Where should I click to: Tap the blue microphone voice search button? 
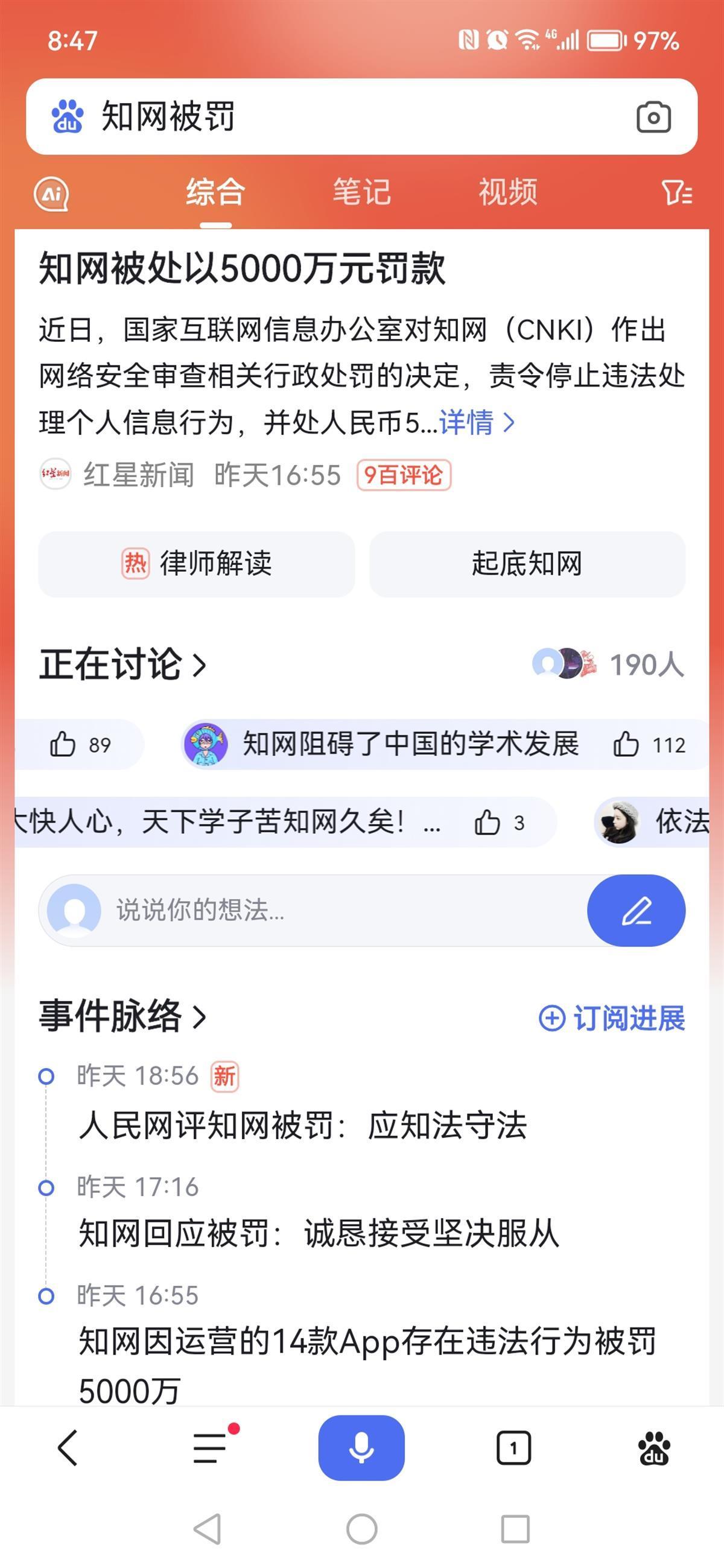click(x=361, y=1447)
